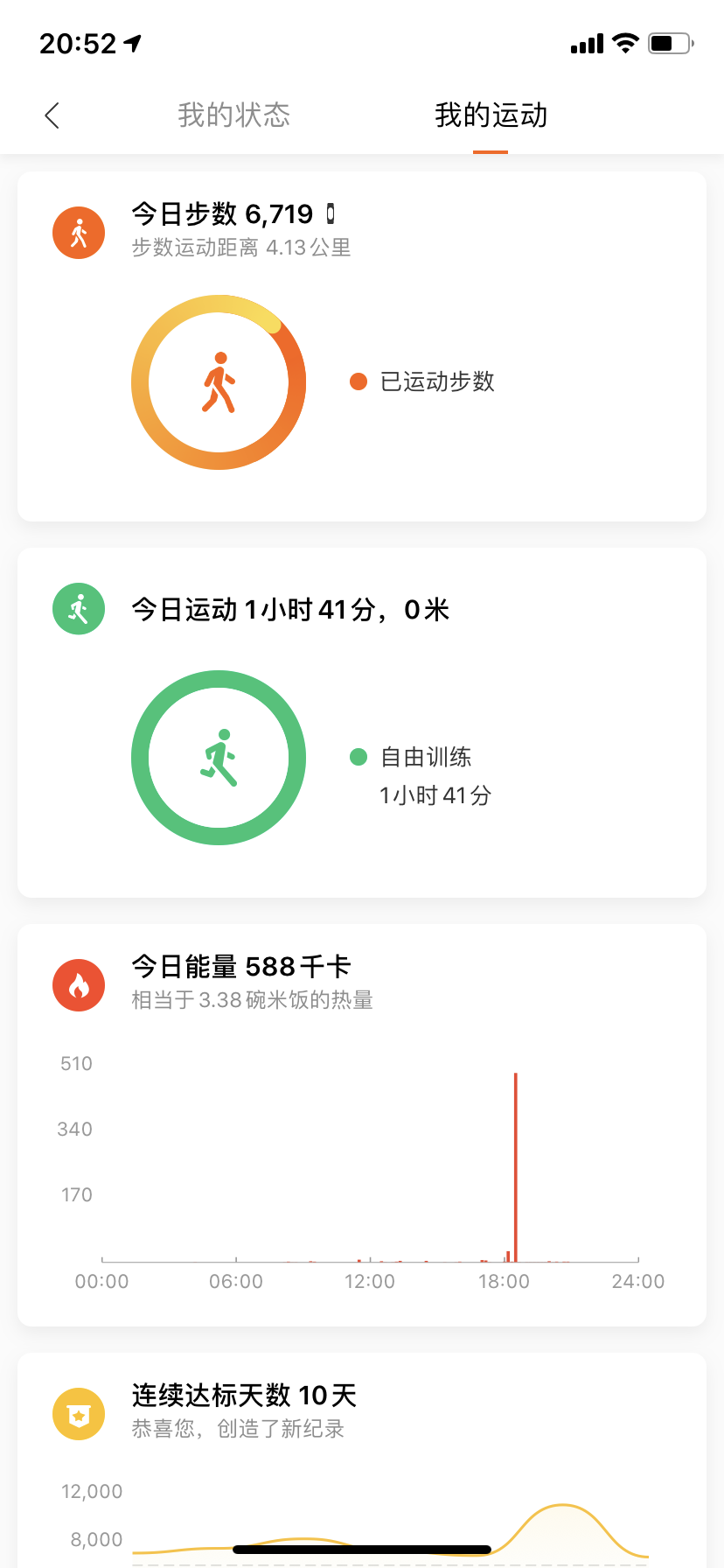Open the 今日运动 workout card
Viewport: 724px width, 1568px height.
tap(362, 723)
